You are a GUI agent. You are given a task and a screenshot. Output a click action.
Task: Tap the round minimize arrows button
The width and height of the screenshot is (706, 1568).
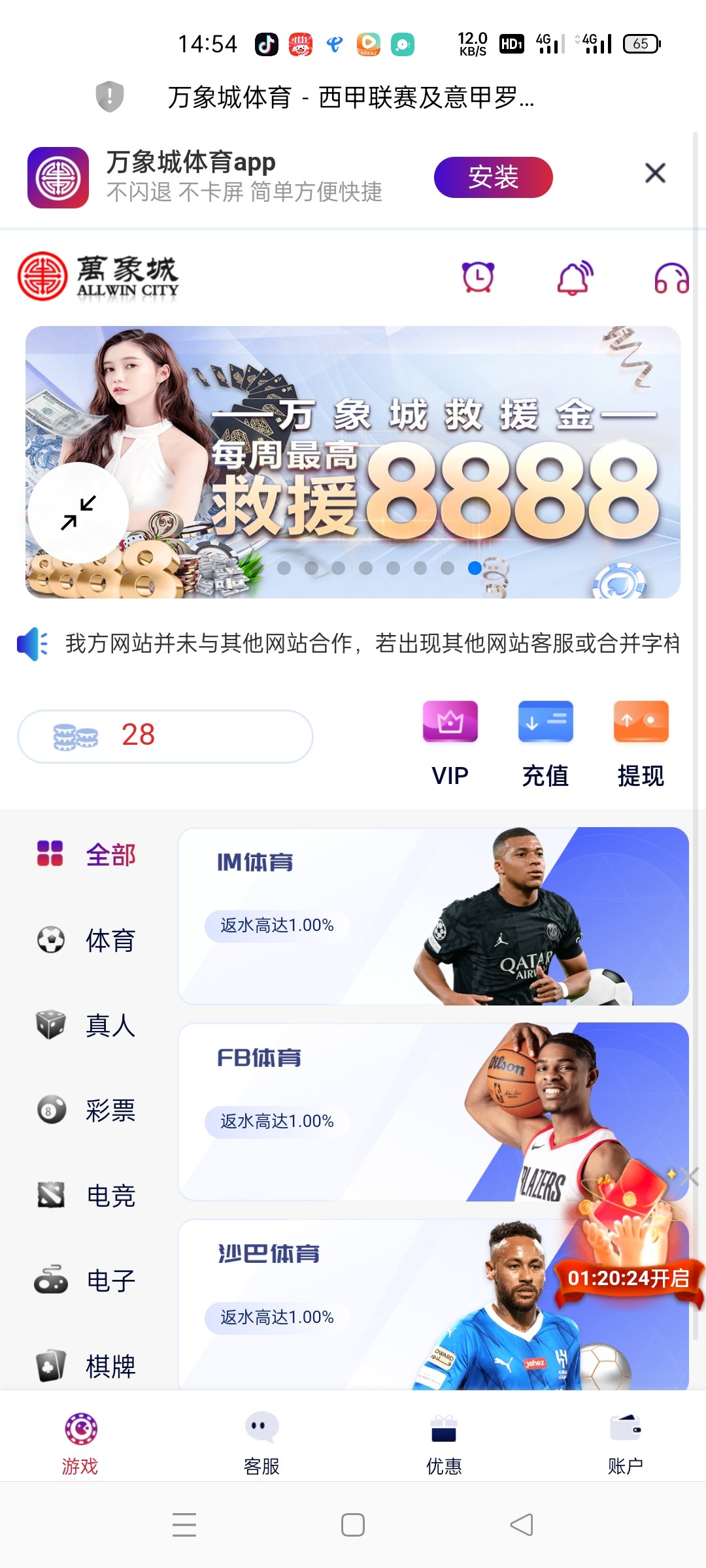click(x=78, y=513)
